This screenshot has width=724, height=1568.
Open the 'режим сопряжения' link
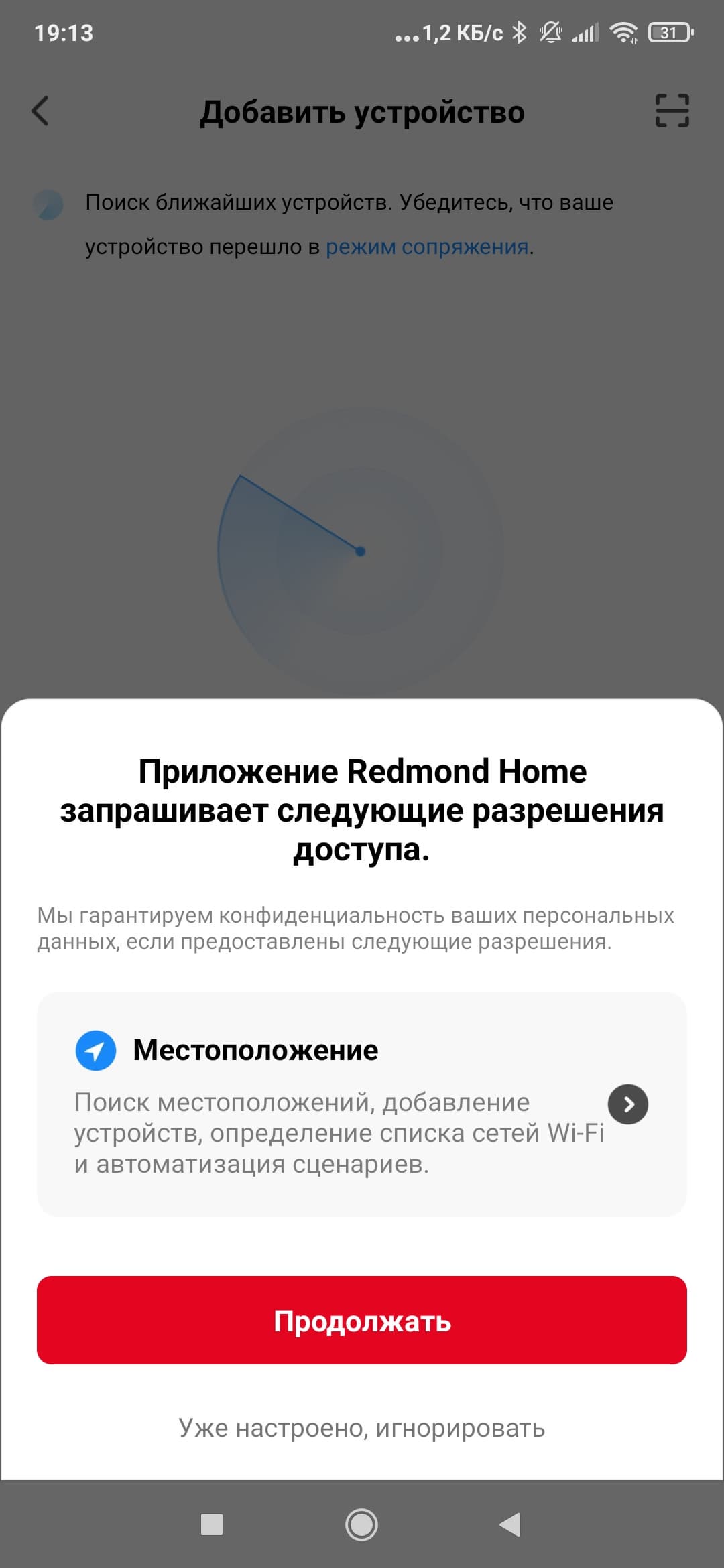(427, 247)
